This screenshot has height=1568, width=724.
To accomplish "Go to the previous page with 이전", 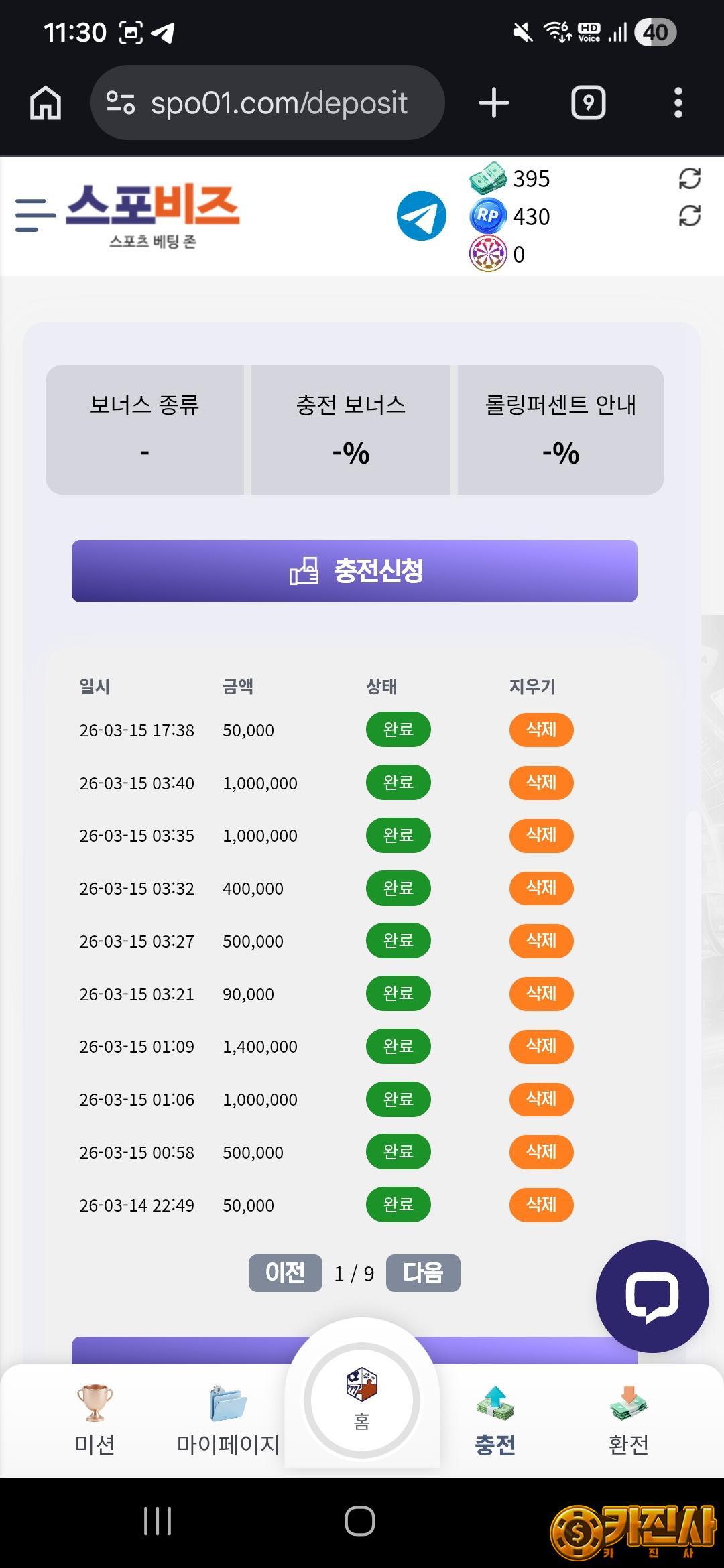I will click(x=285, y=1272).
